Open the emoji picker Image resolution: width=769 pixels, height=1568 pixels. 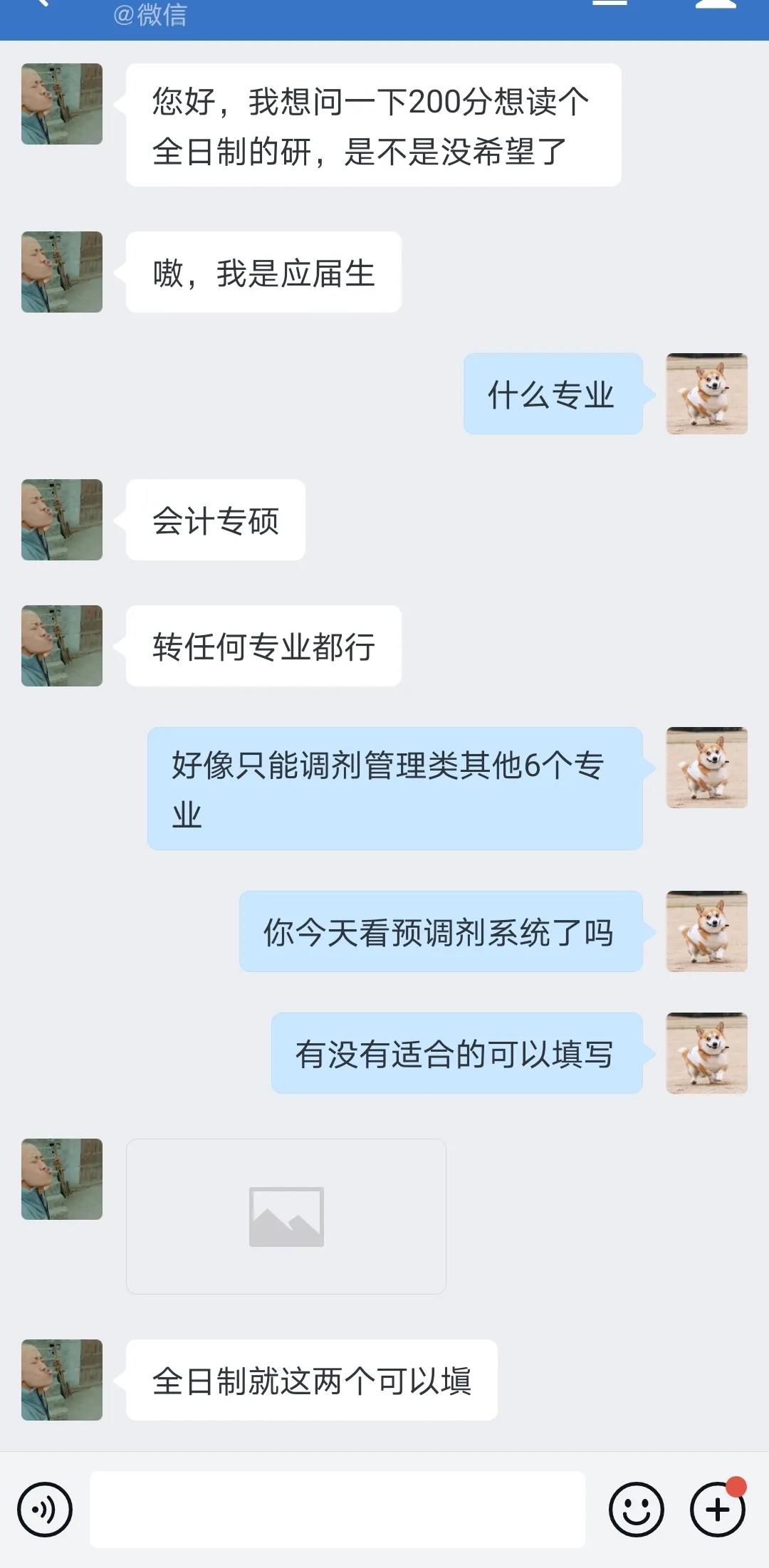point(636,1509)
